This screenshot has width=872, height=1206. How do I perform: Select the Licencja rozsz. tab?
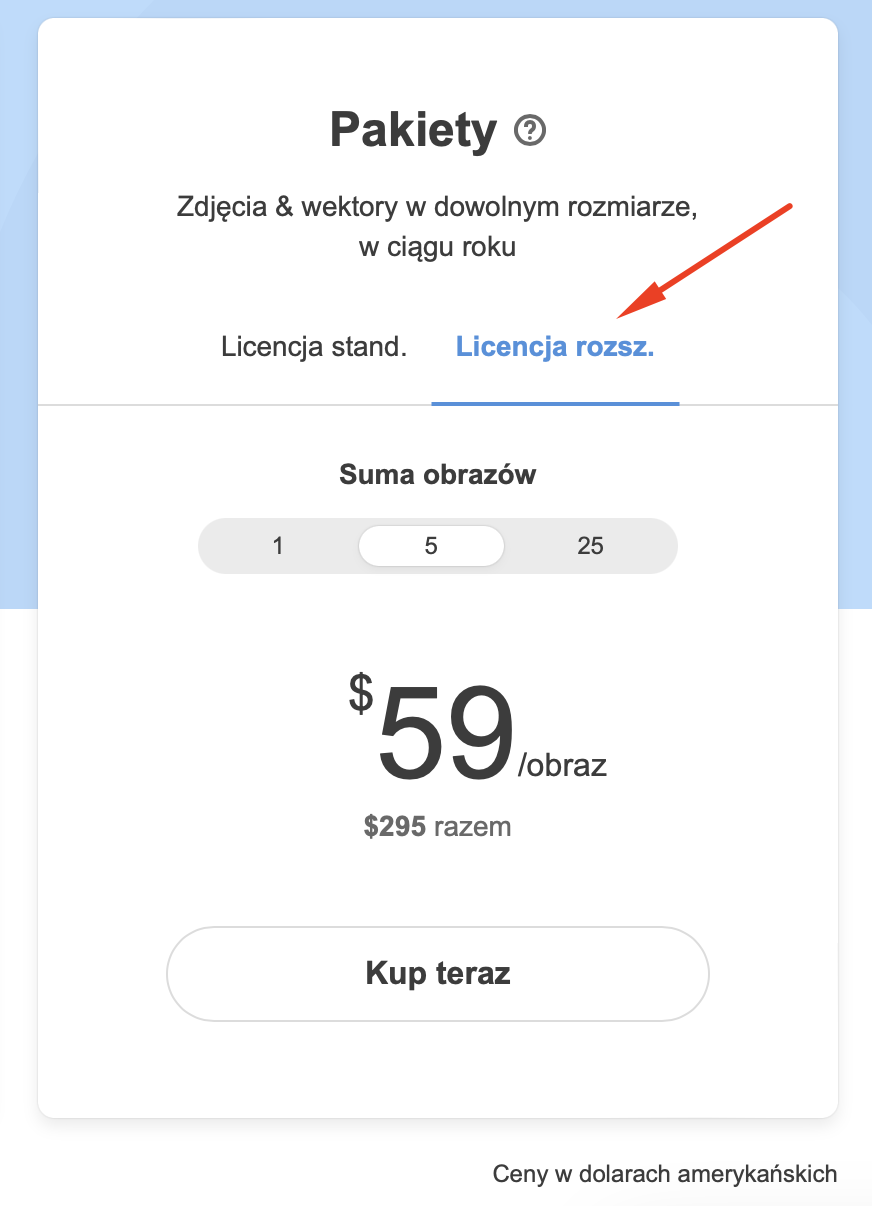tap(555, 347)
